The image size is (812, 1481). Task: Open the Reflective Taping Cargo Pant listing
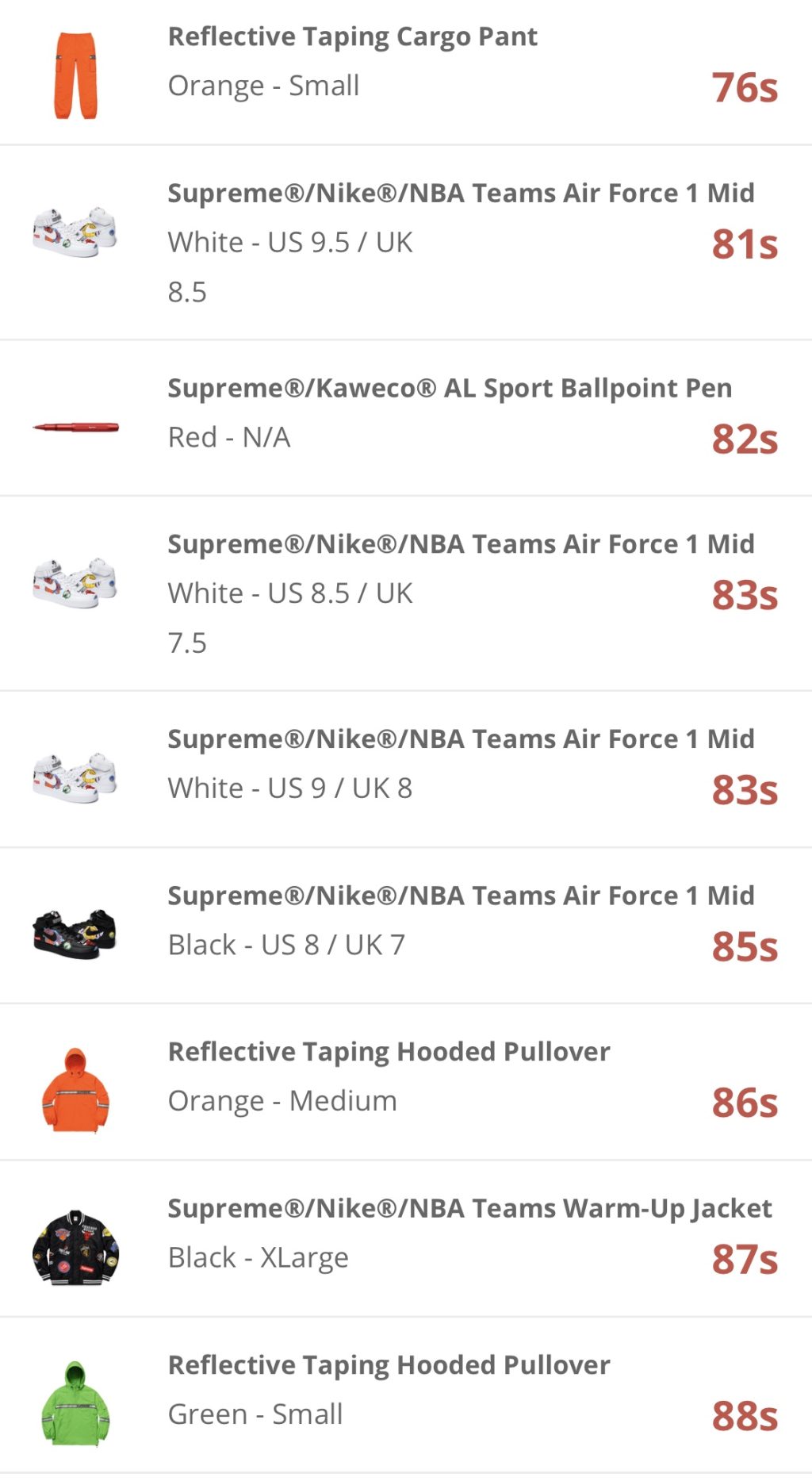tap(351, 35)
